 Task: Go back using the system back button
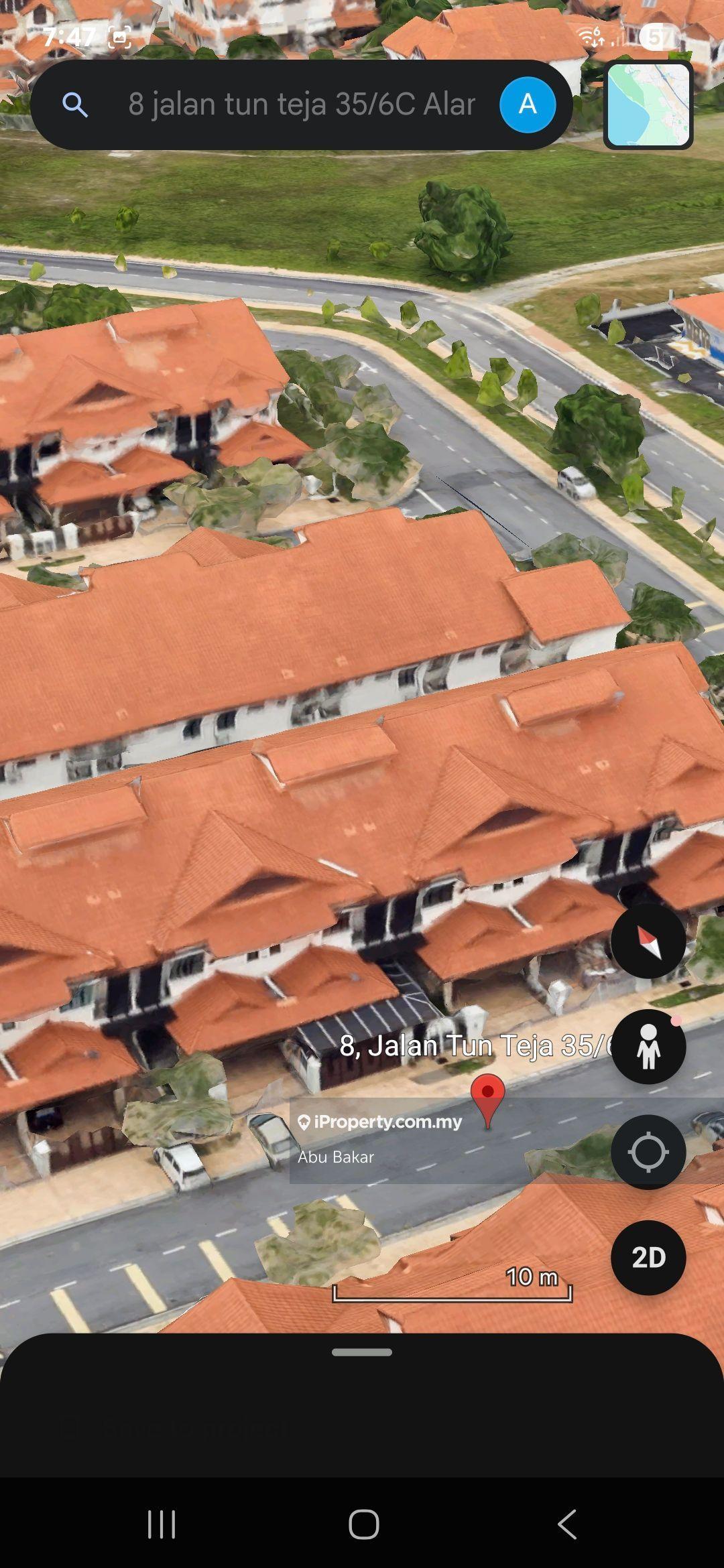click(567, 1524)
